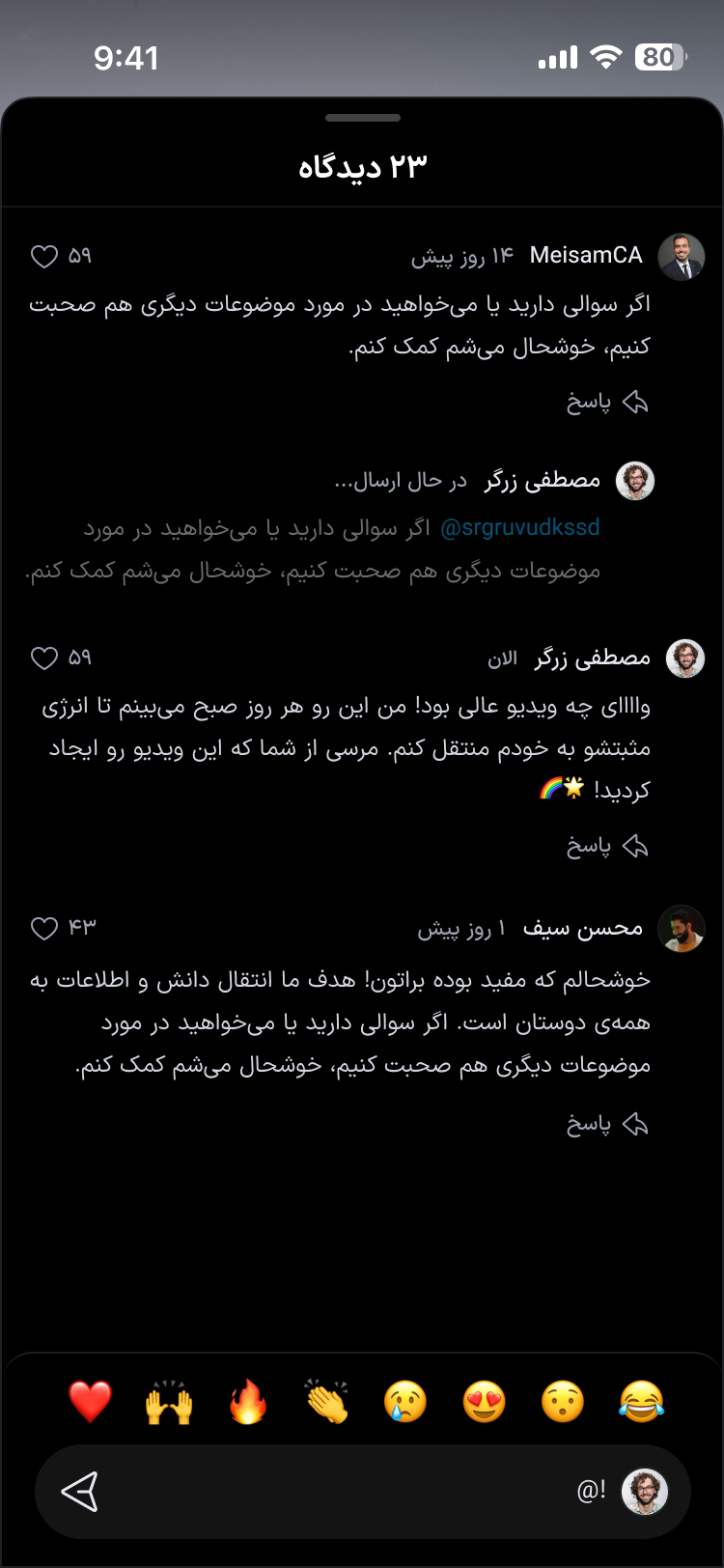Screen dimensions: 724x1568
Task: Insert the crying face emoji
Action: tap(405, 1402)
